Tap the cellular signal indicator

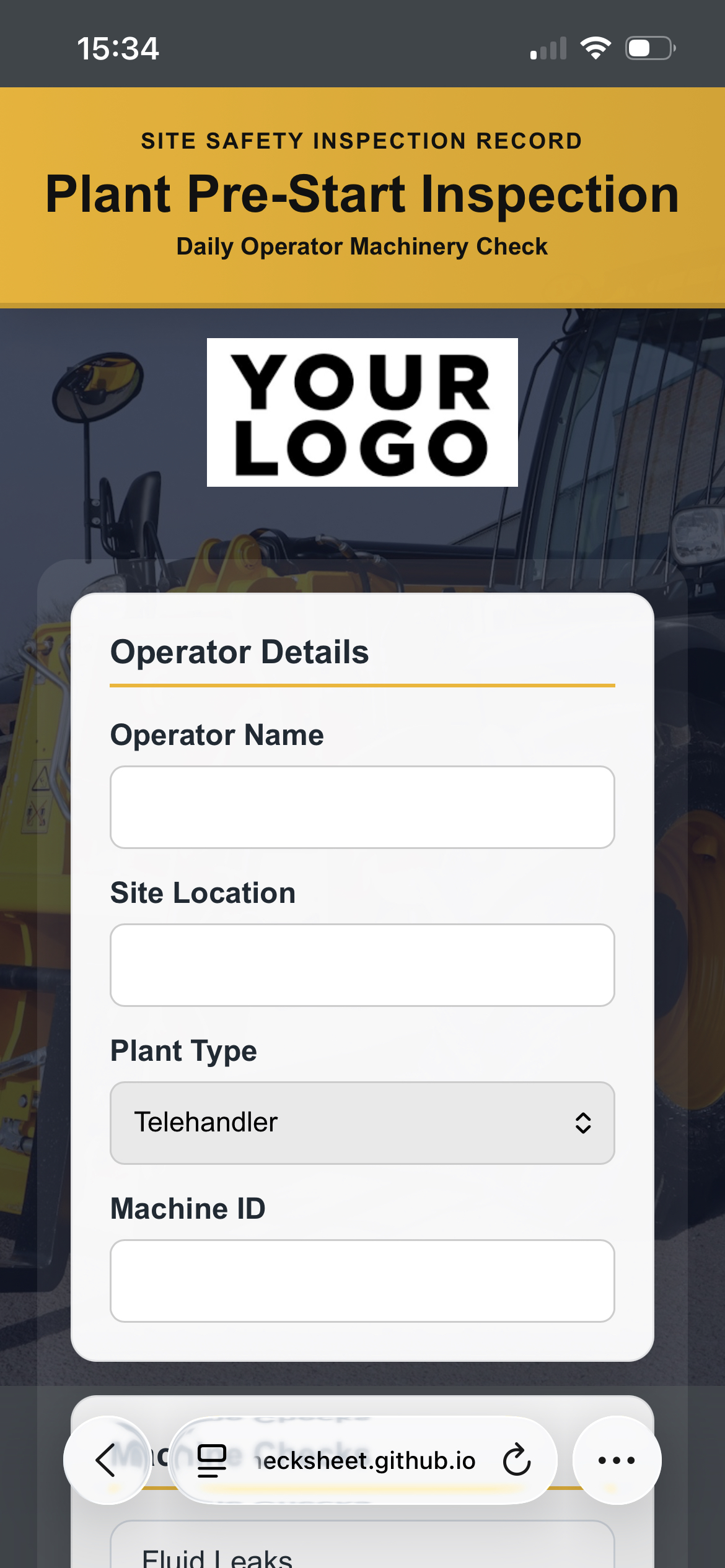pos(548,46)
